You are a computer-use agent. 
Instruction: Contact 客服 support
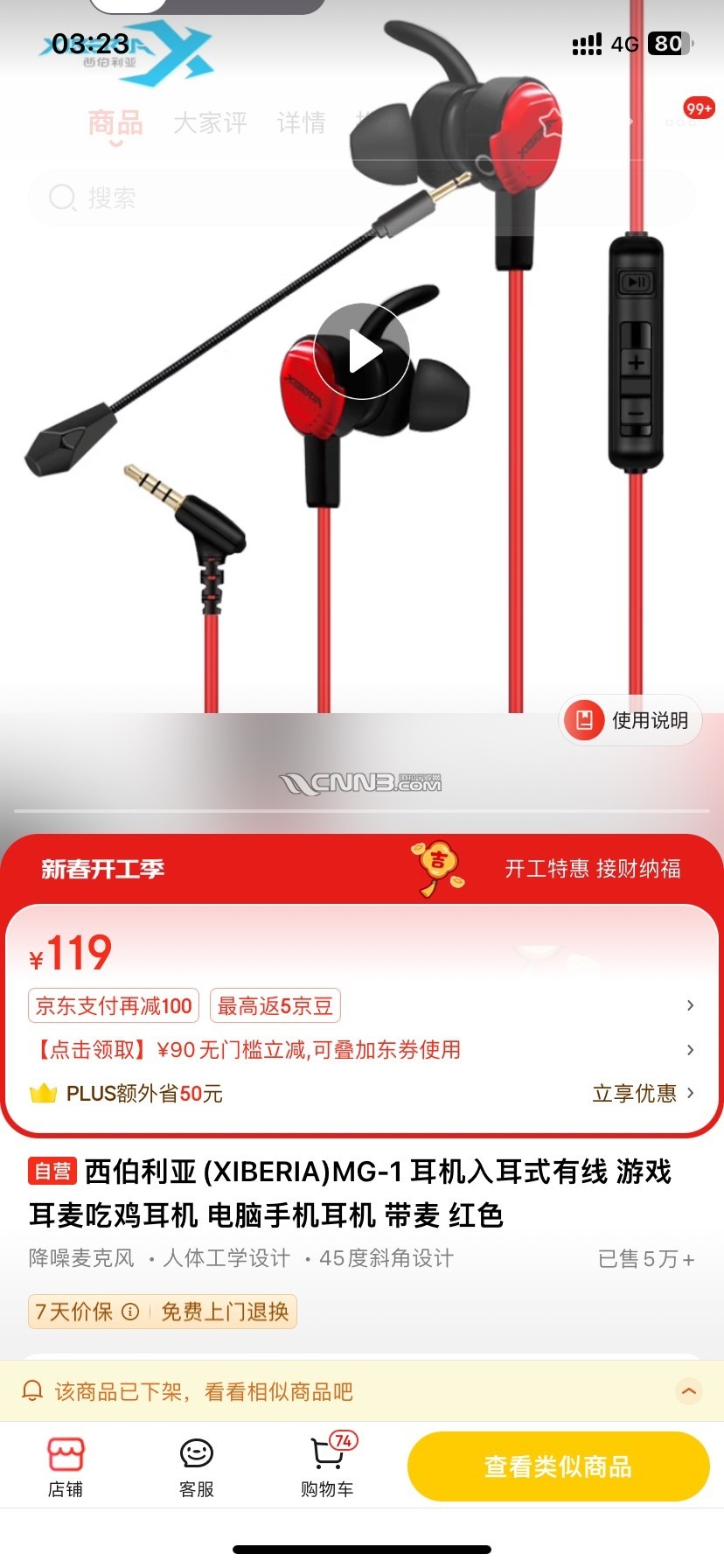[197, 1466]
